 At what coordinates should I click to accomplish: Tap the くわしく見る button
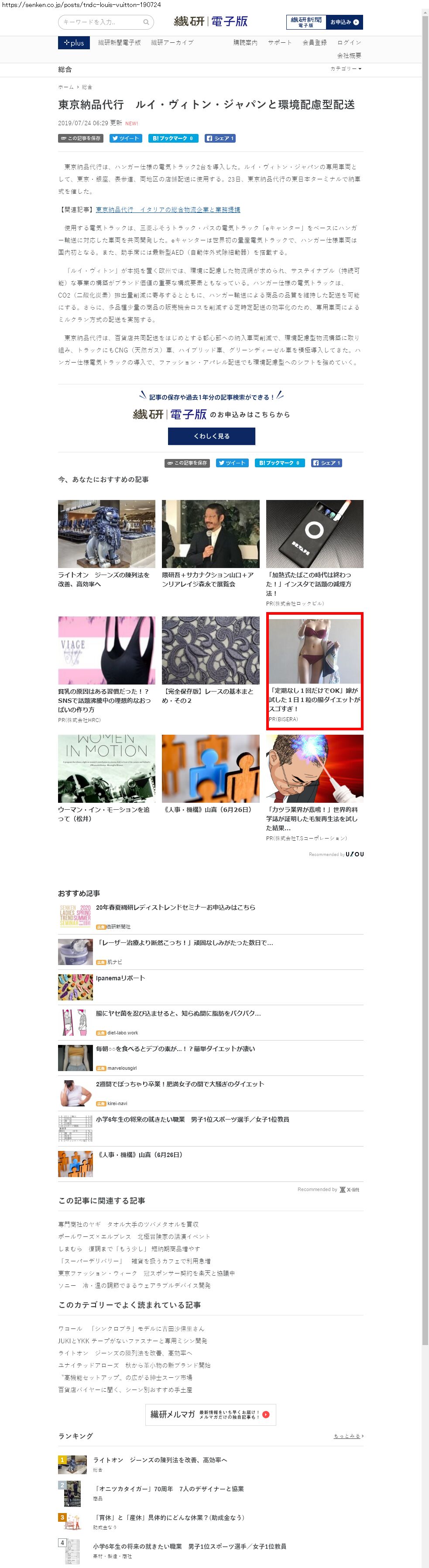click(211, 436)
